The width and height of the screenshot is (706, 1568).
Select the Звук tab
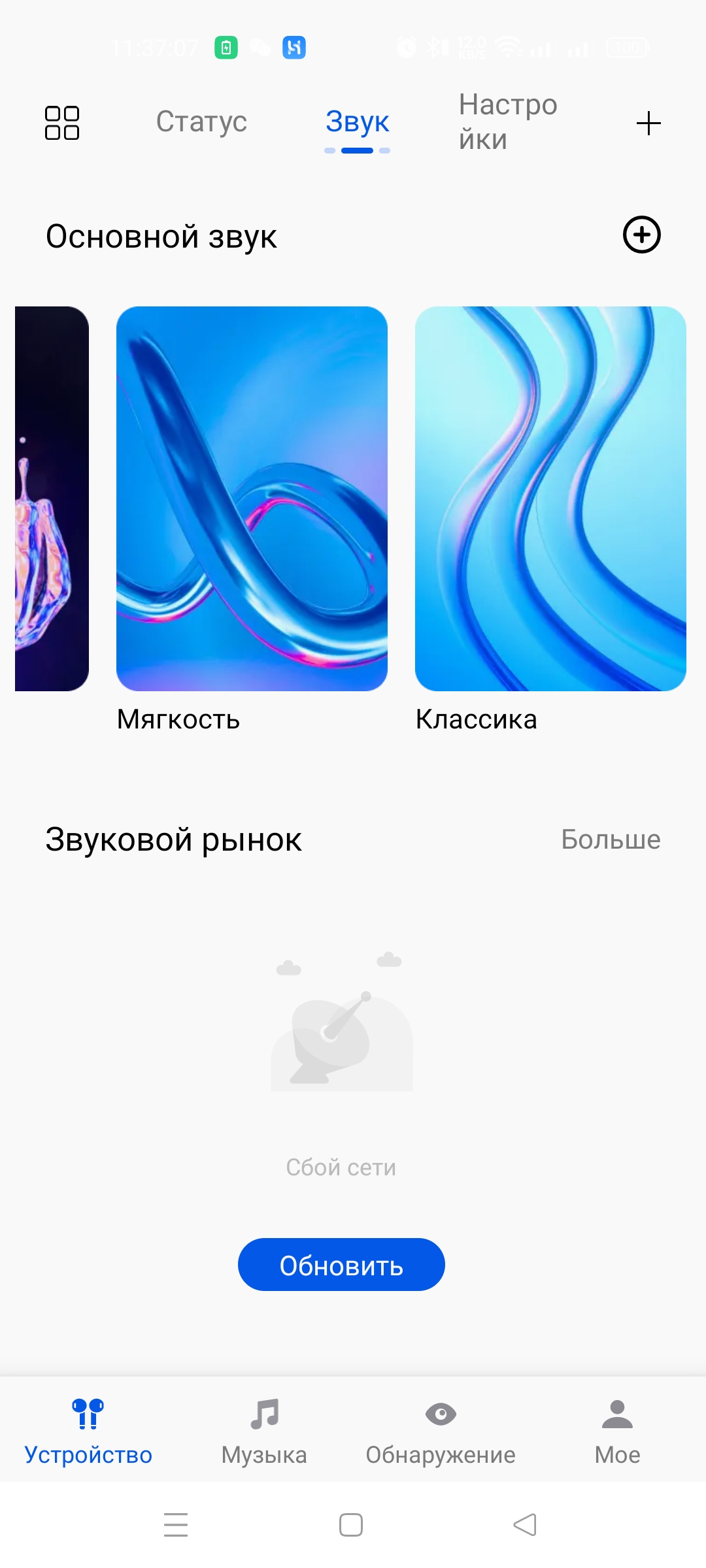[358, 122]
